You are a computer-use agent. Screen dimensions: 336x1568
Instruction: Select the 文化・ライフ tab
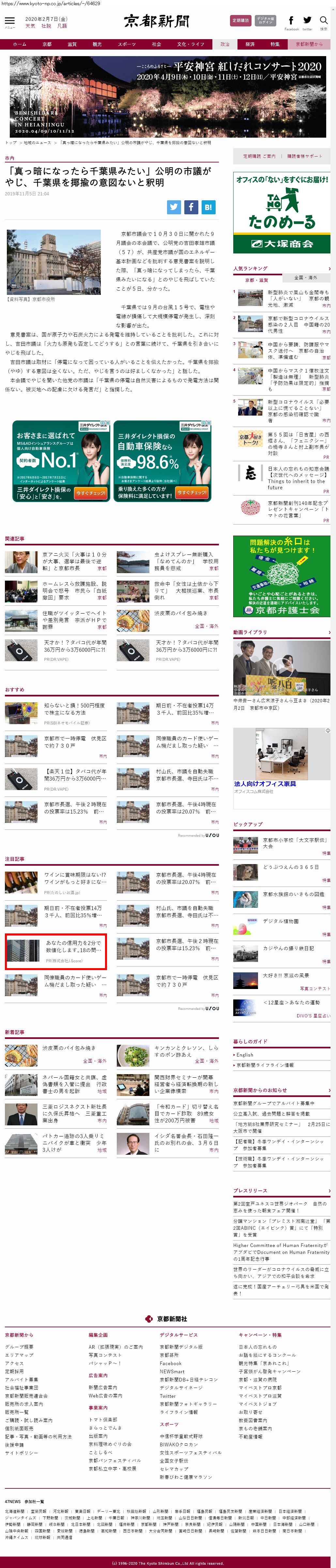(191, 44)
